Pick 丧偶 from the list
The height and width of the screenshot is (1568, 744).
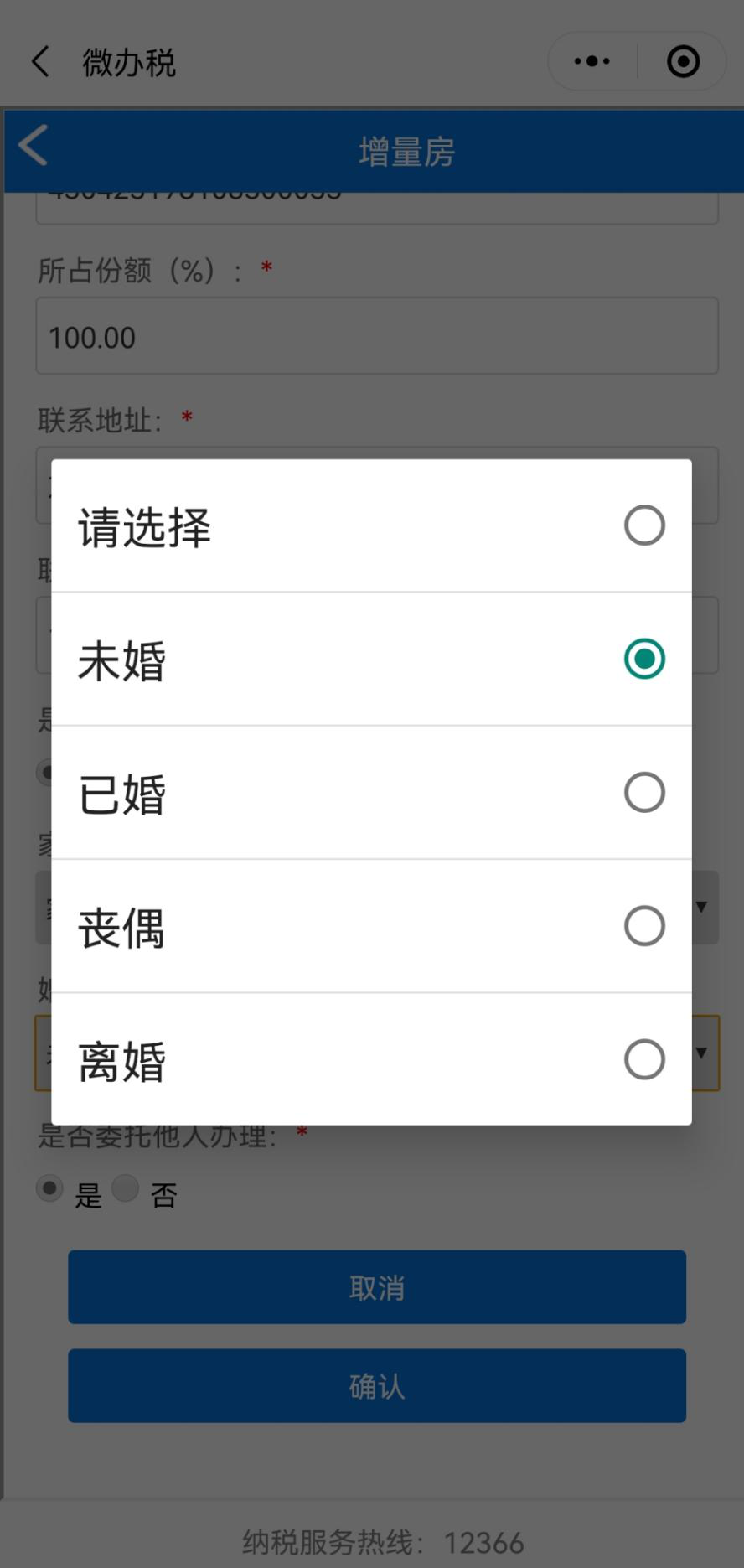click(x=371, y=926)
